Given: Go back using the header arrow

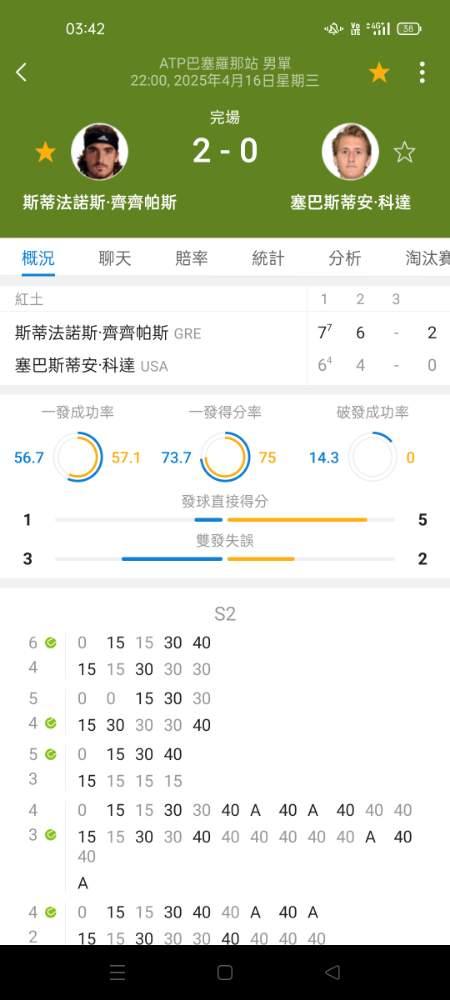Looking at the screenshot, I should 21,72.
